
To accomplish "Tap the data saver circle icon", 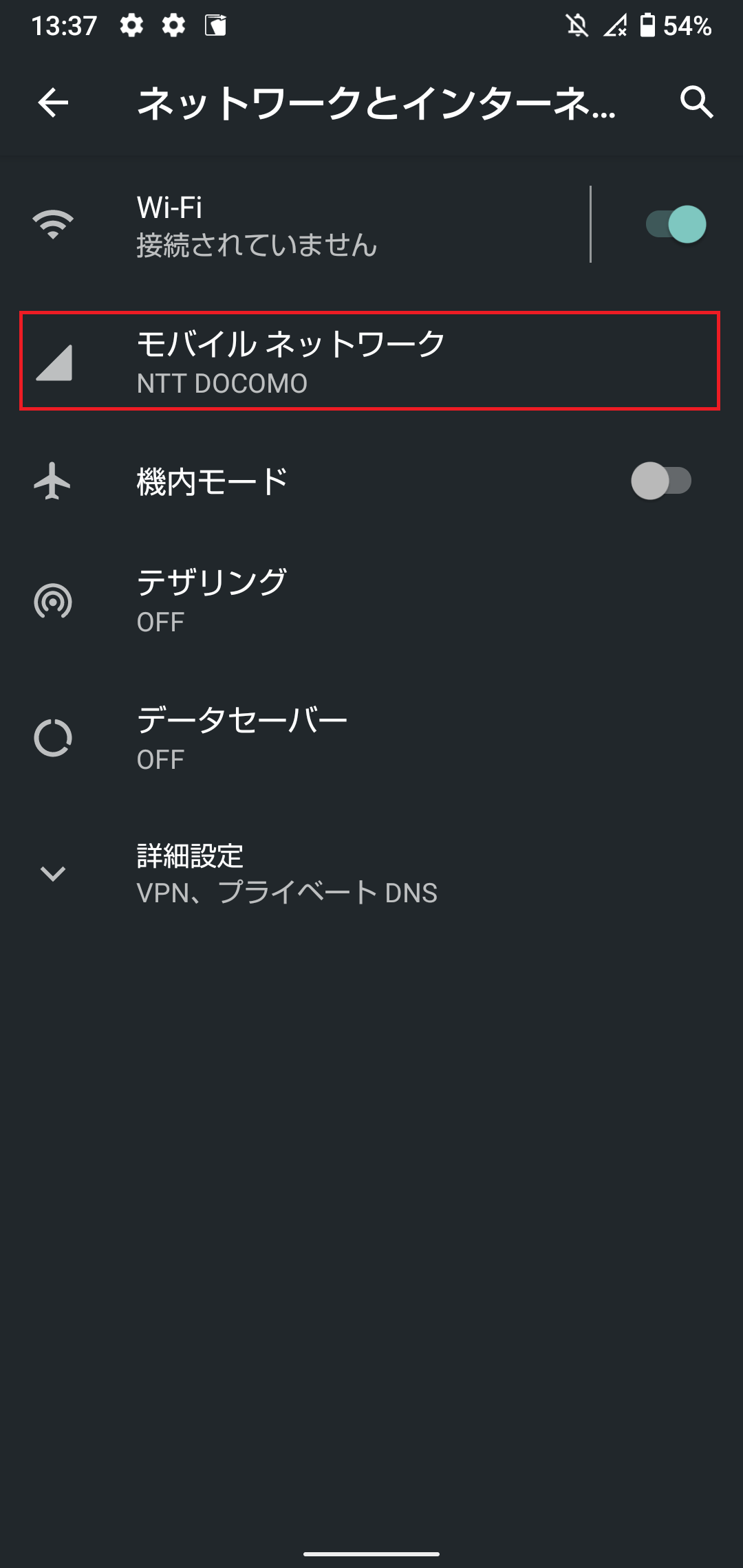I will 54,737.
